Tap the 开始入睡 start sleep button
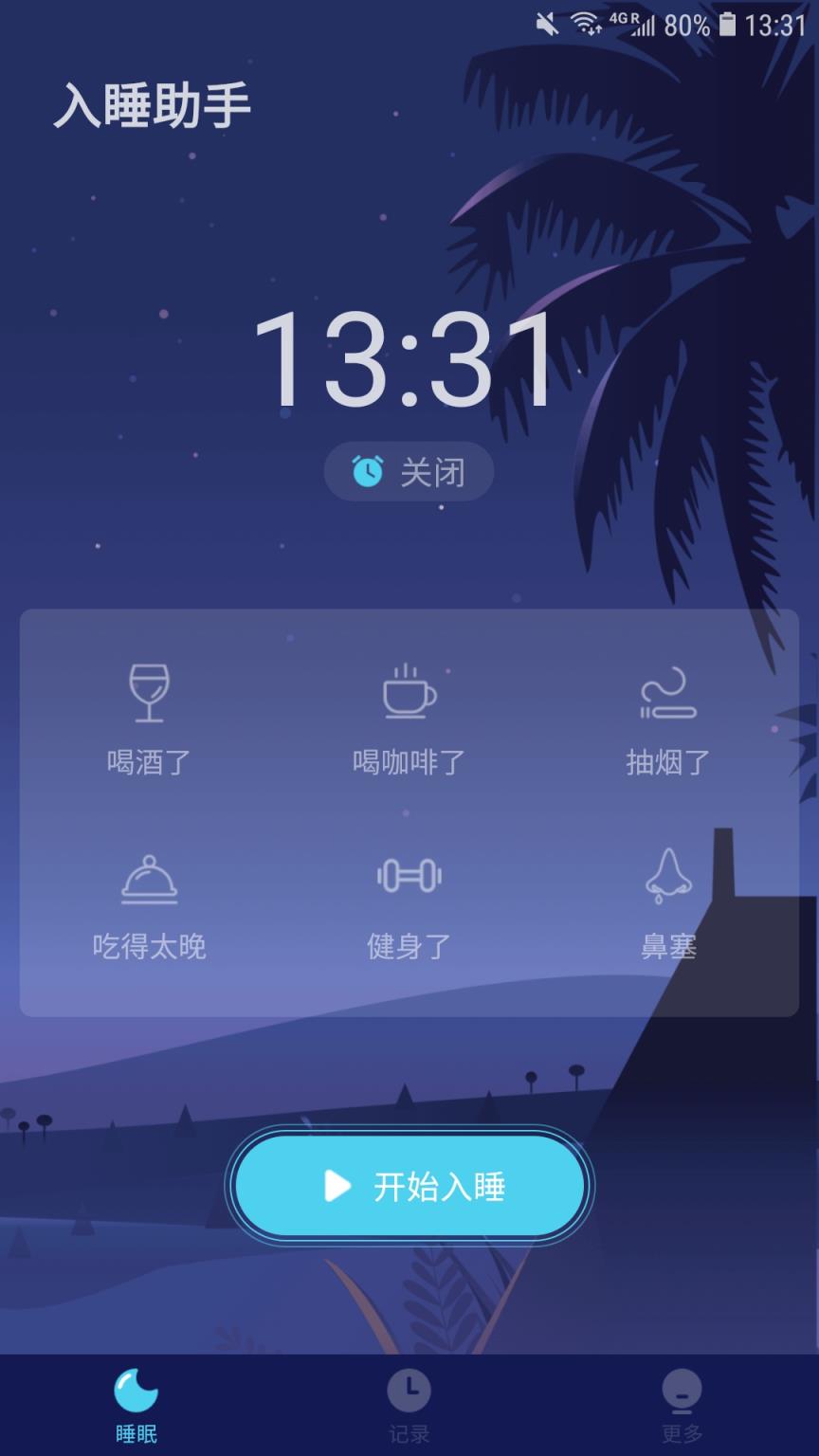This screenshot has width=819, height=1456. 408,1185
